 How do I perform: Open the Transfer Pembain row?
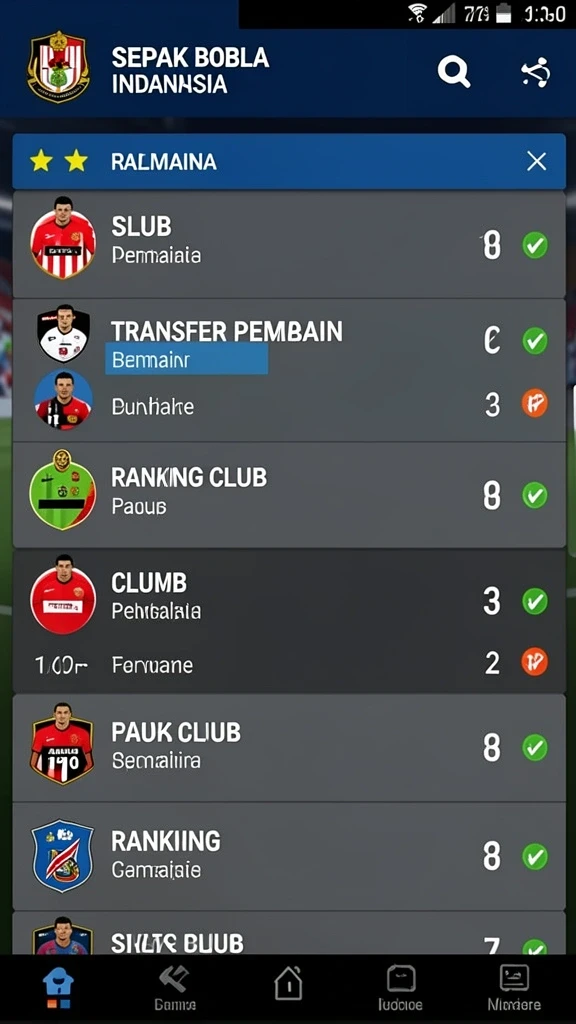point(289,340)
